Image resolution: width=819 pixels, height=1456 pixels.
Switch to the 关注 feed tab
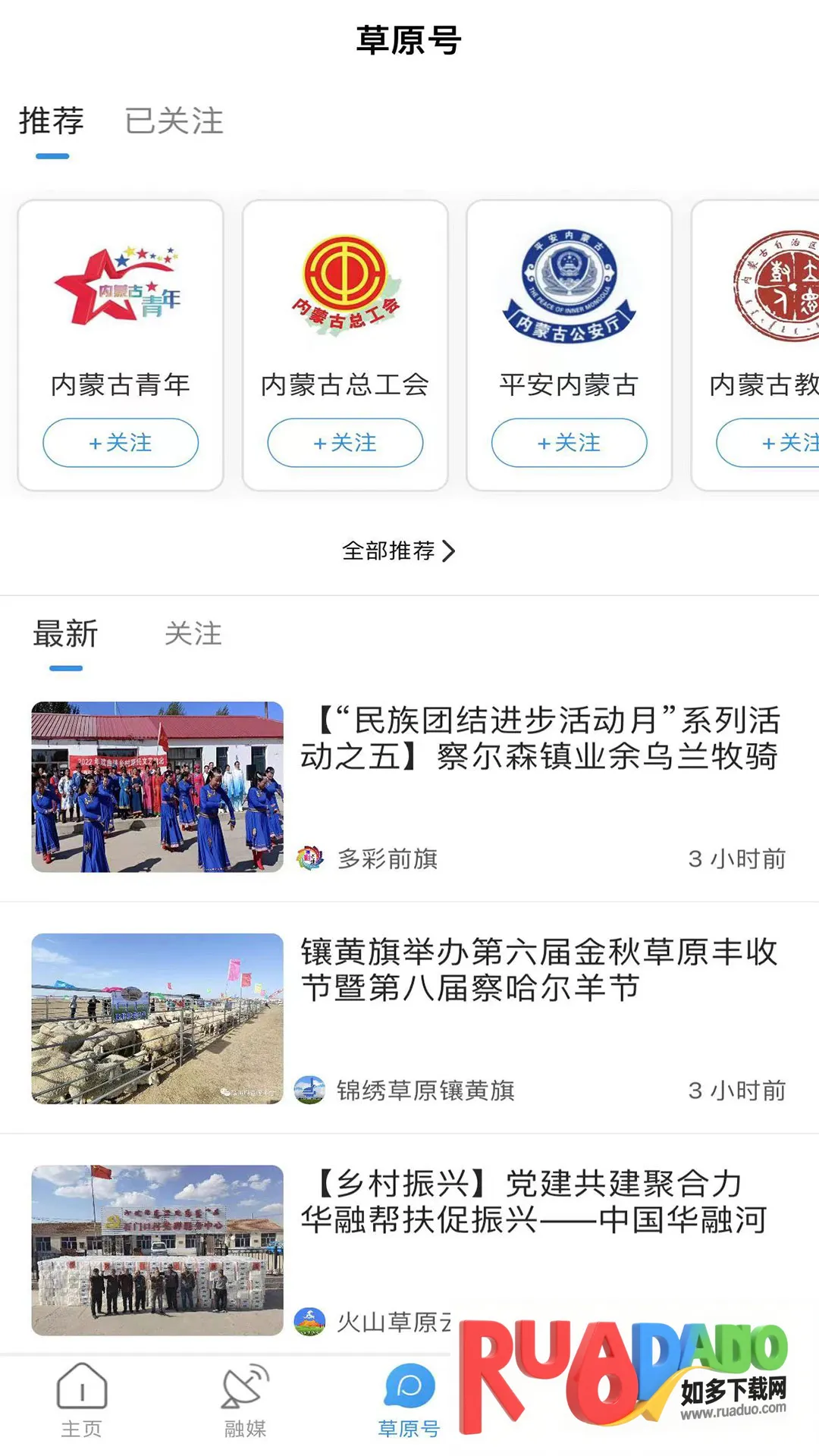tap(193, 634)
